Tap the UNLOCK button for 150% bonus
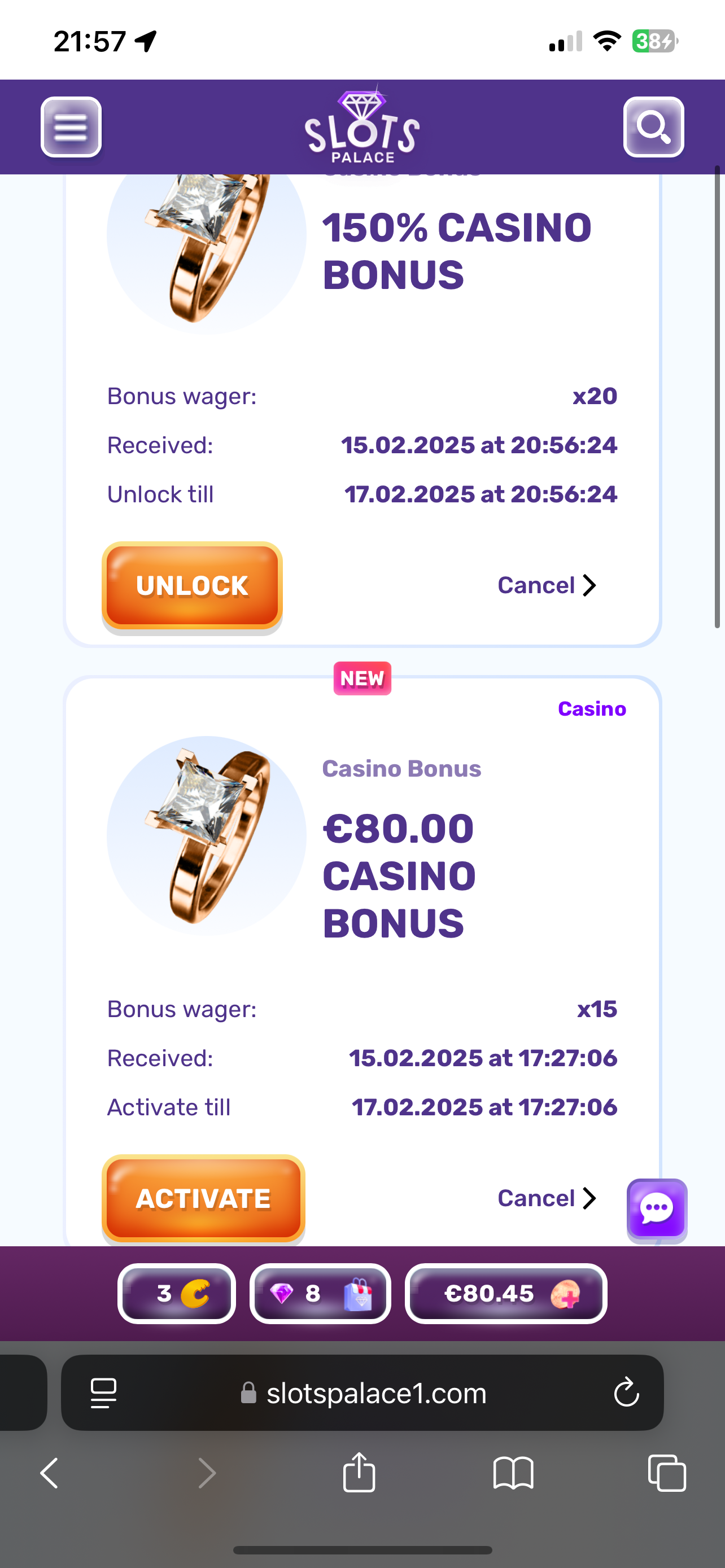The image size is (725, 1568). point(192,585)
